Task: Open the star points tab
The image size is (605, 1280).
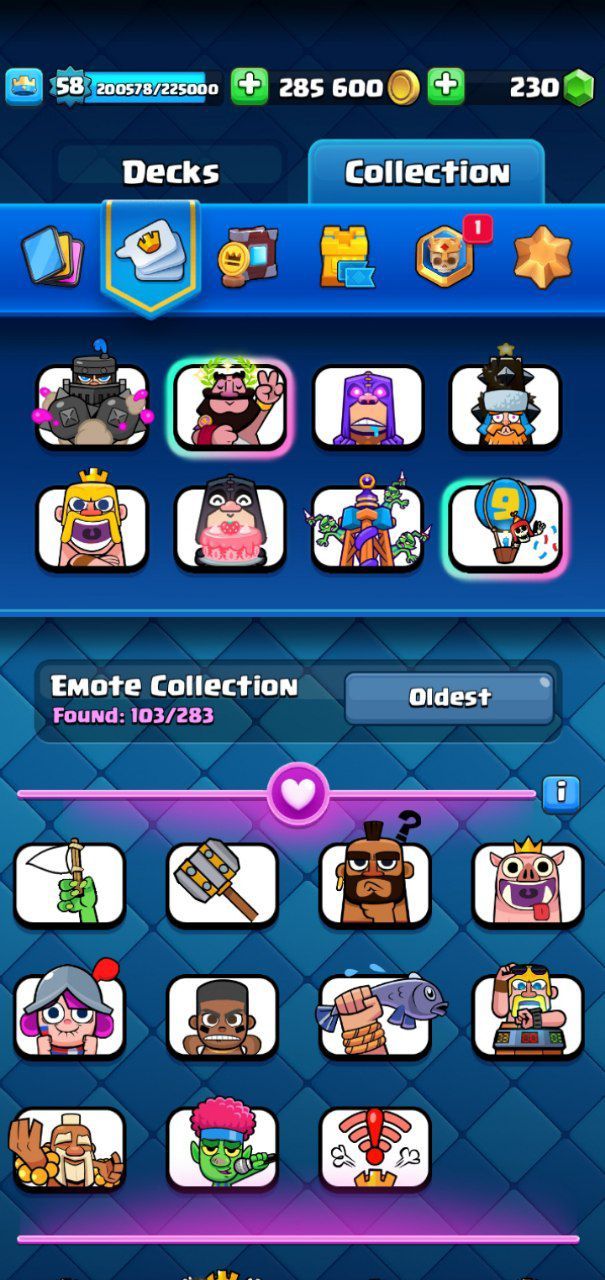Action: coord(542,257)
